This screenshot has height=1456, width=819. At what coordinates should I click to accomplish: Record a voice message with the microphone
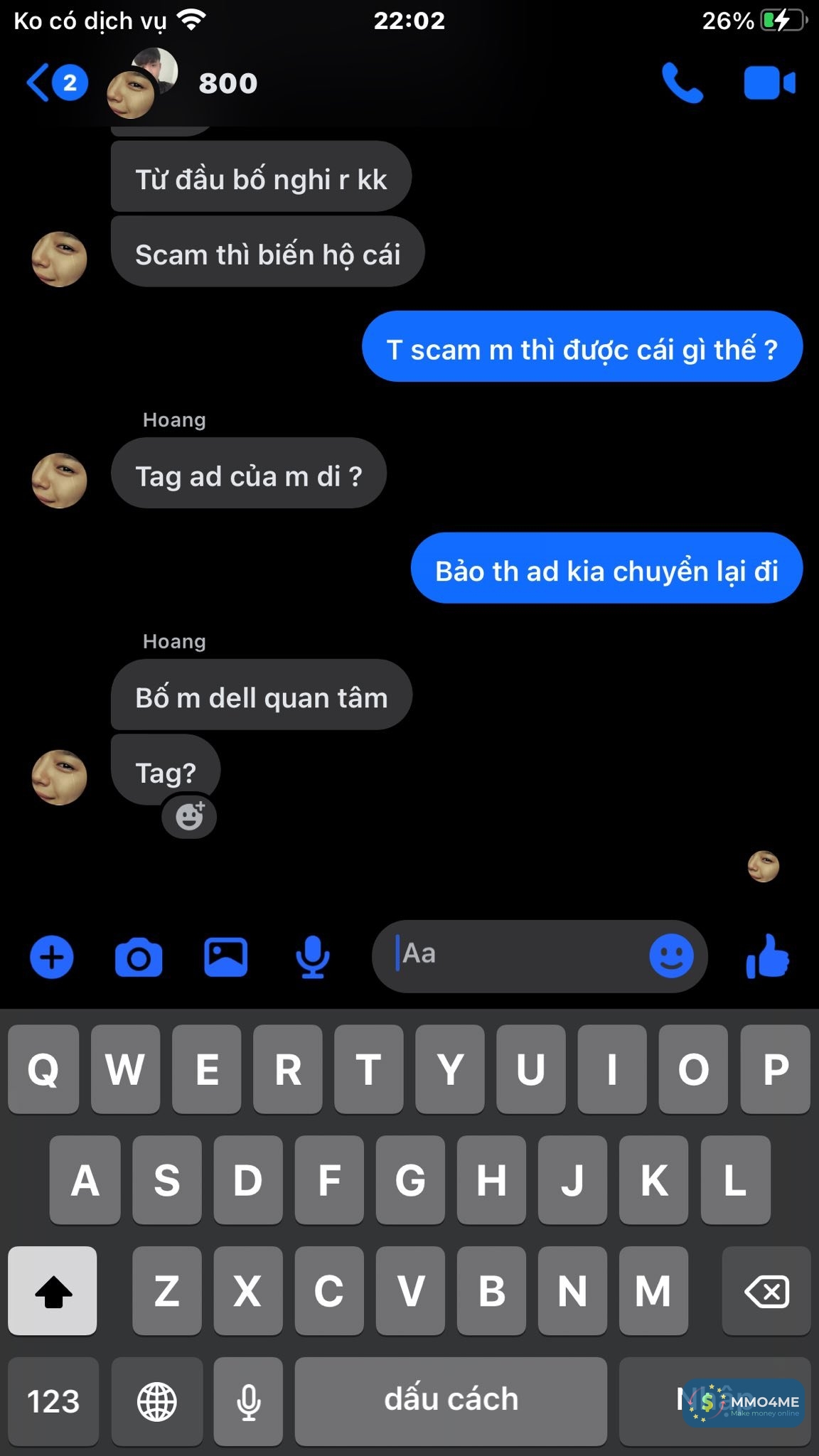(x=312, y=957)
